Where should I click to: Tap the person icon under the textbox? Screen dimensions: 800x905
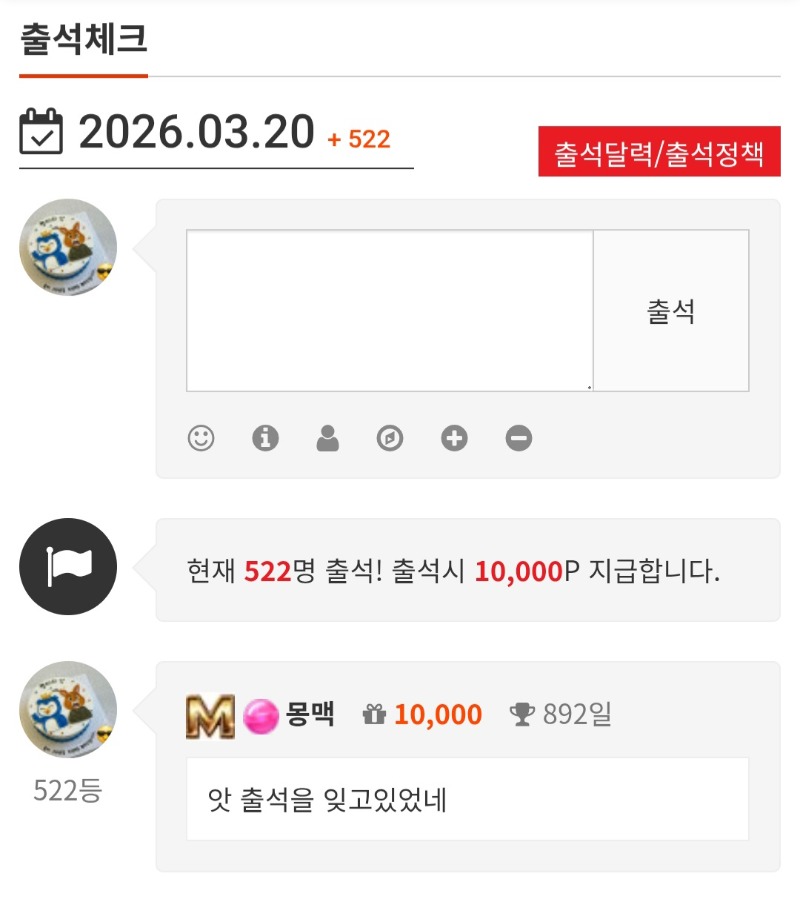[327, 438]
